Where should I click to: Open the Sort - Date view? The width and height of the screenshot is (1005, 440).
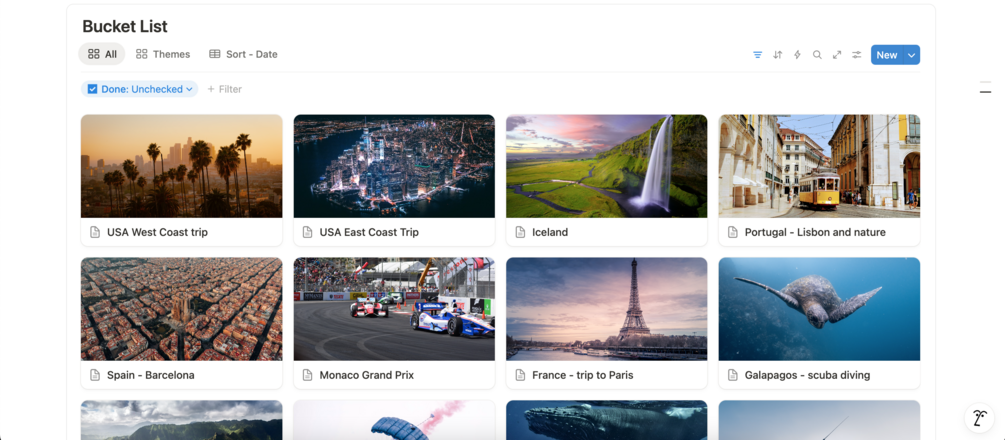(243, 54)
